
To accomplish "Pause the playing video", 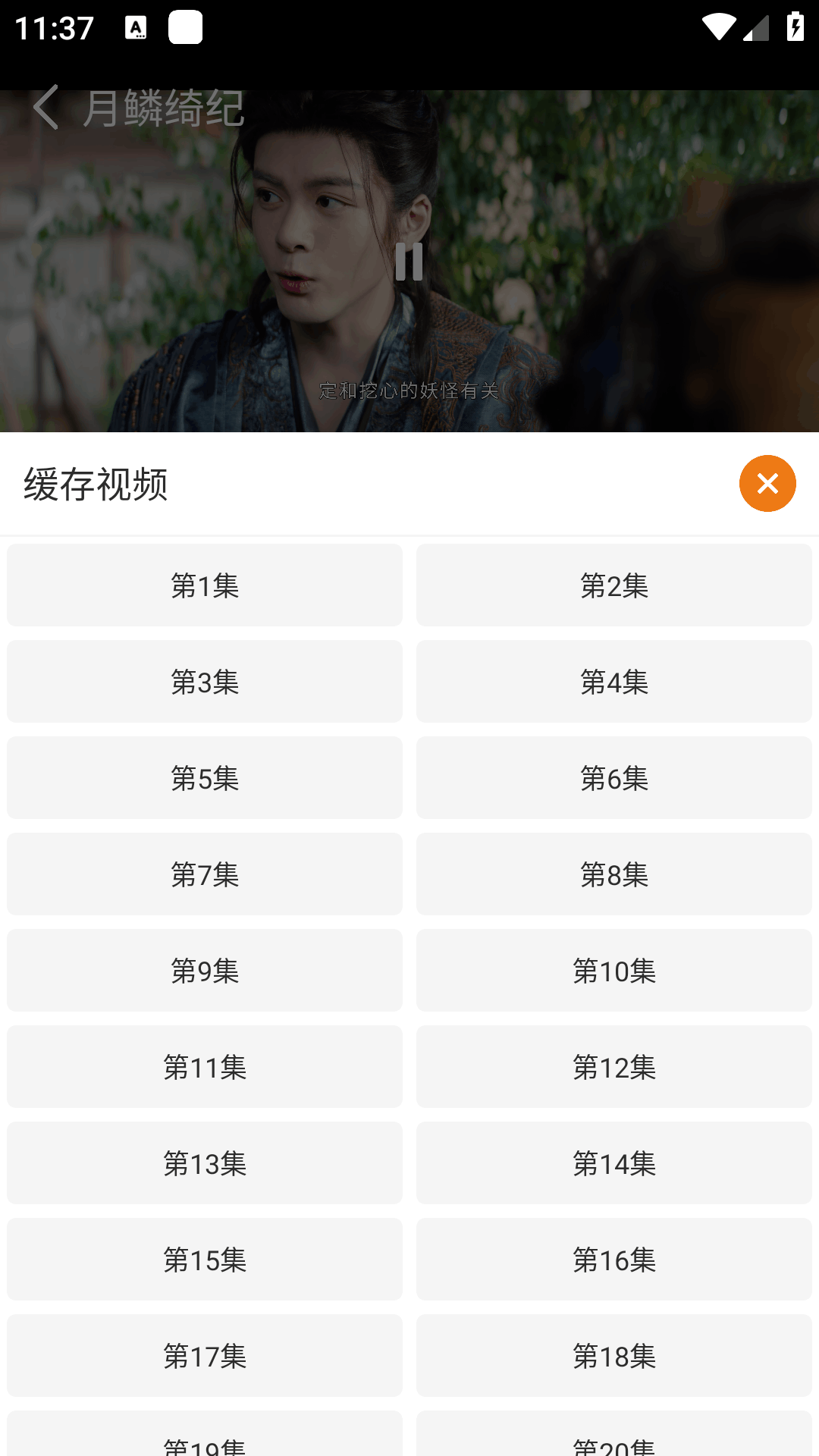I will click(x=409, y=262).
